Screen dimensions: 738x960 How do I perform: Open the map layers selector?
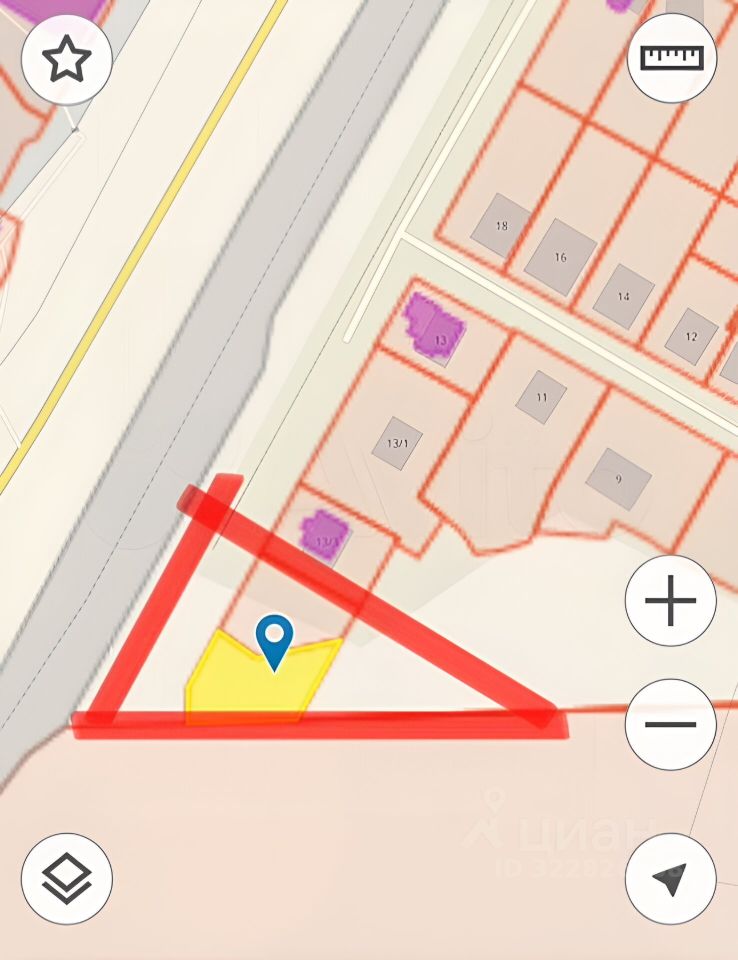coord(67,879)
